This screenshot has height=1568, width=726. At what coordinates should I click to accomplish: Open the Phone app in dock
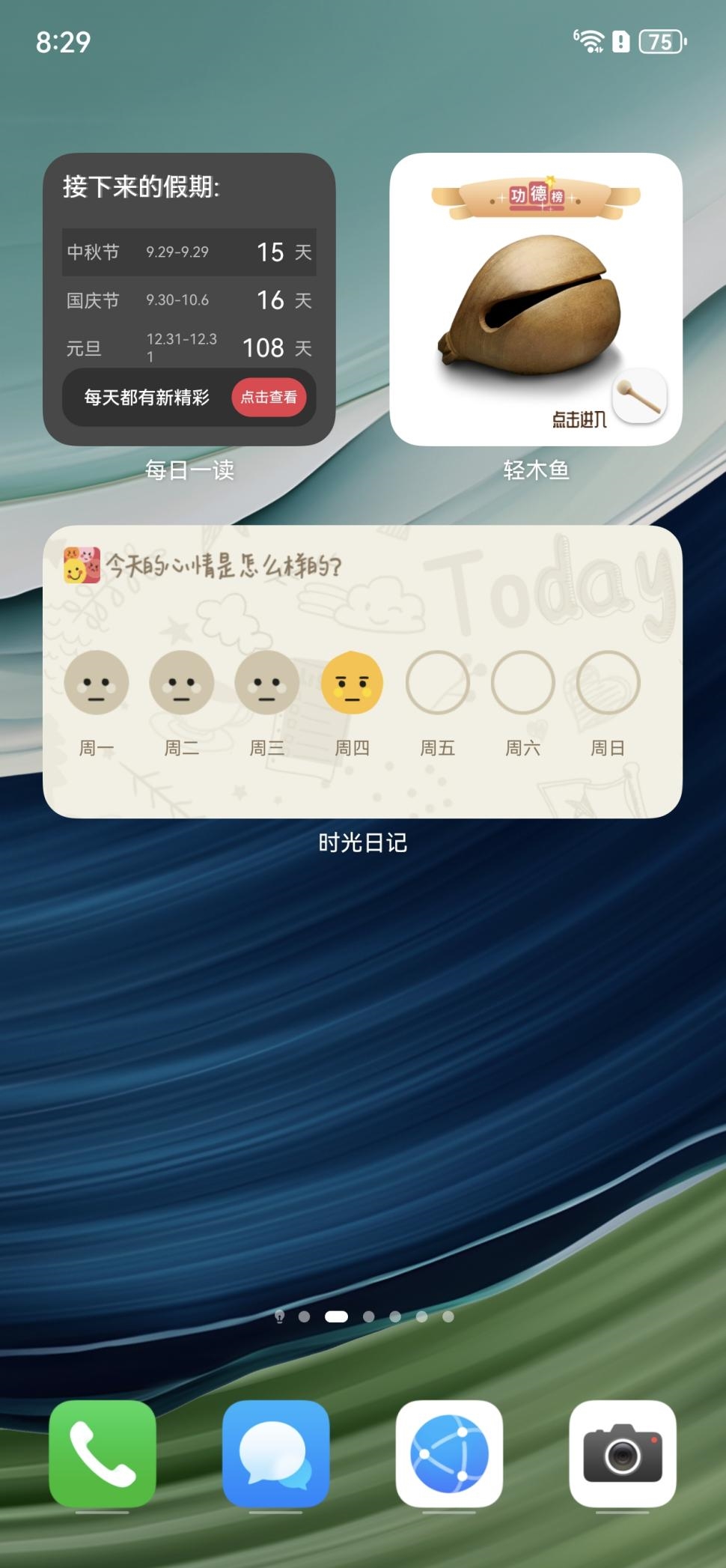tap(103, 1453)
